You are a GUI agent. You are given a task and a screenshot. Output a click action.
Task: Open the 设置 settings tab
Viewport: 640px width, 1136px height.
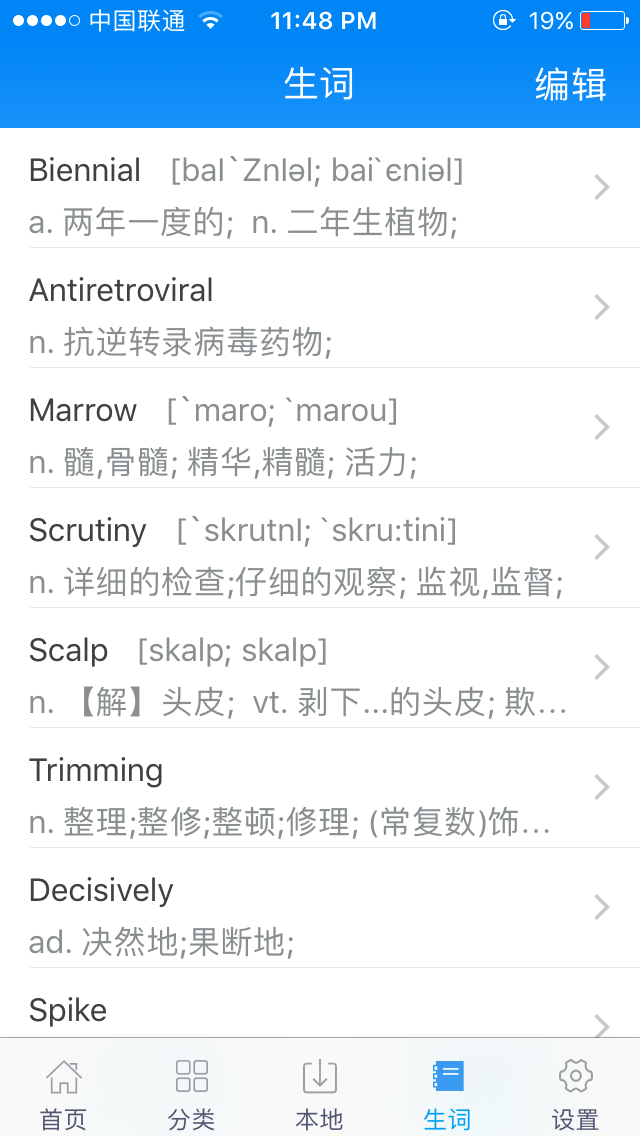(x=576, y=1092)
